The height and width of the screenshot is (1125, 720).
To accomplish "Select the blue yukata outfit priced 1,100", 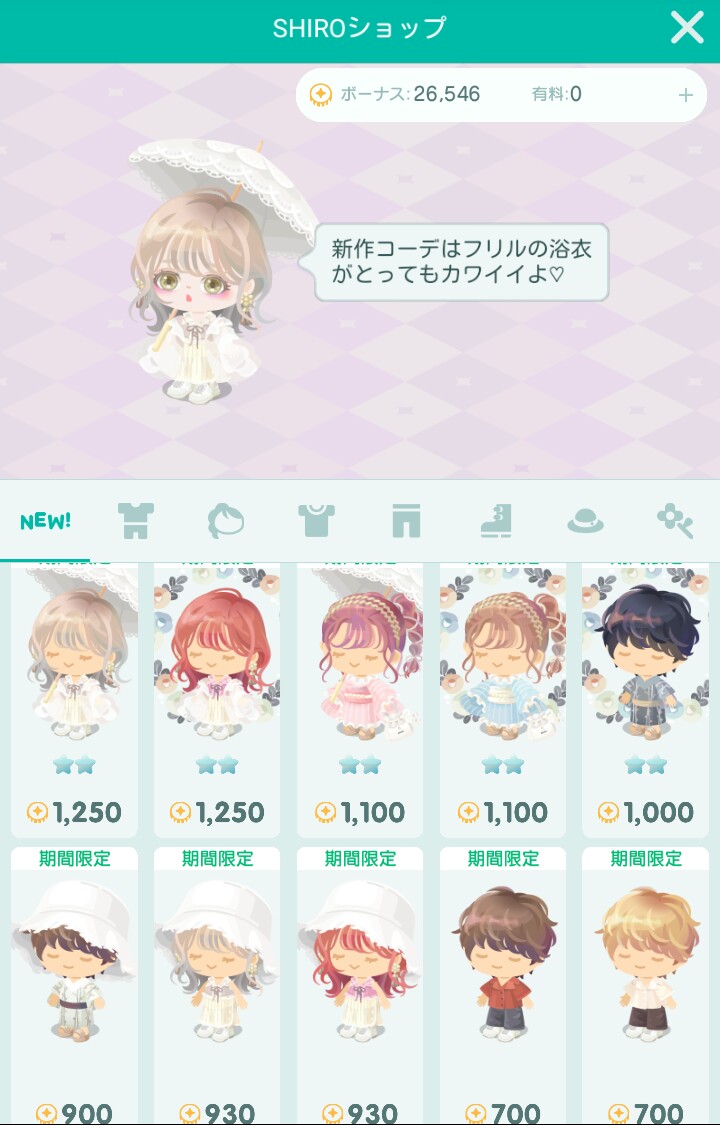I will (x=503, y=700).
